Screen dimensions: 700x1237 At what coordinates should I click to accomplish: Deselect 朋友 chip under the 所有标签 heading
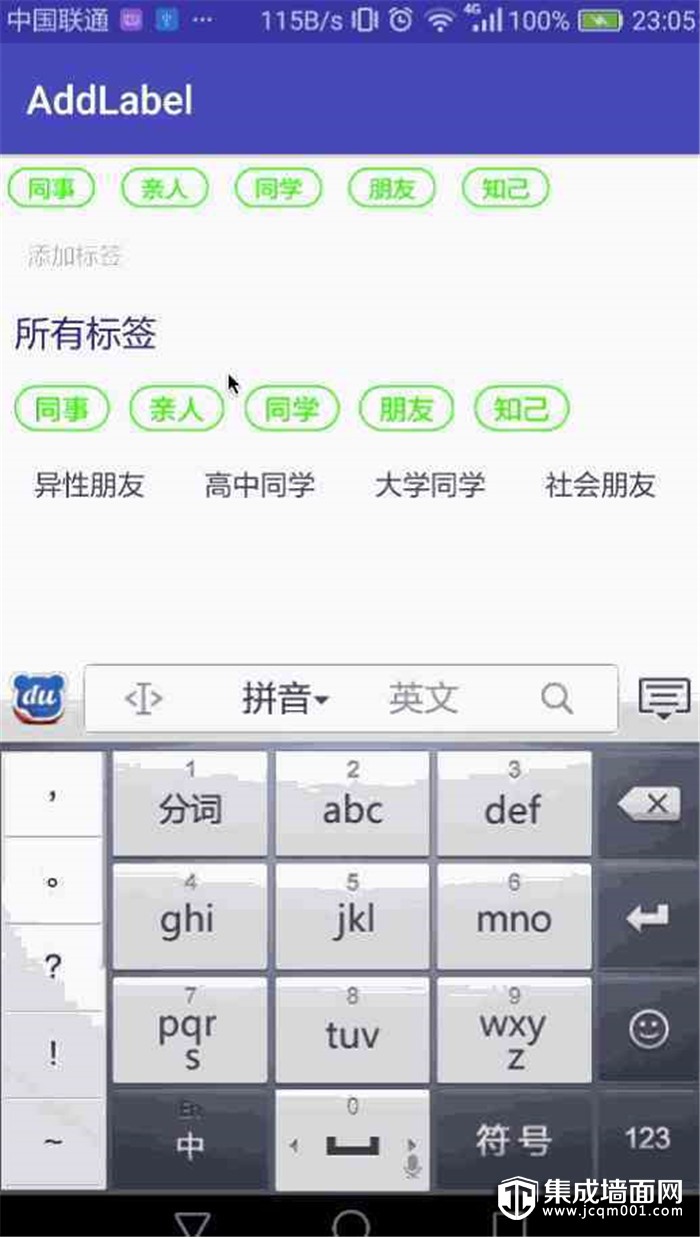point(406,408)
